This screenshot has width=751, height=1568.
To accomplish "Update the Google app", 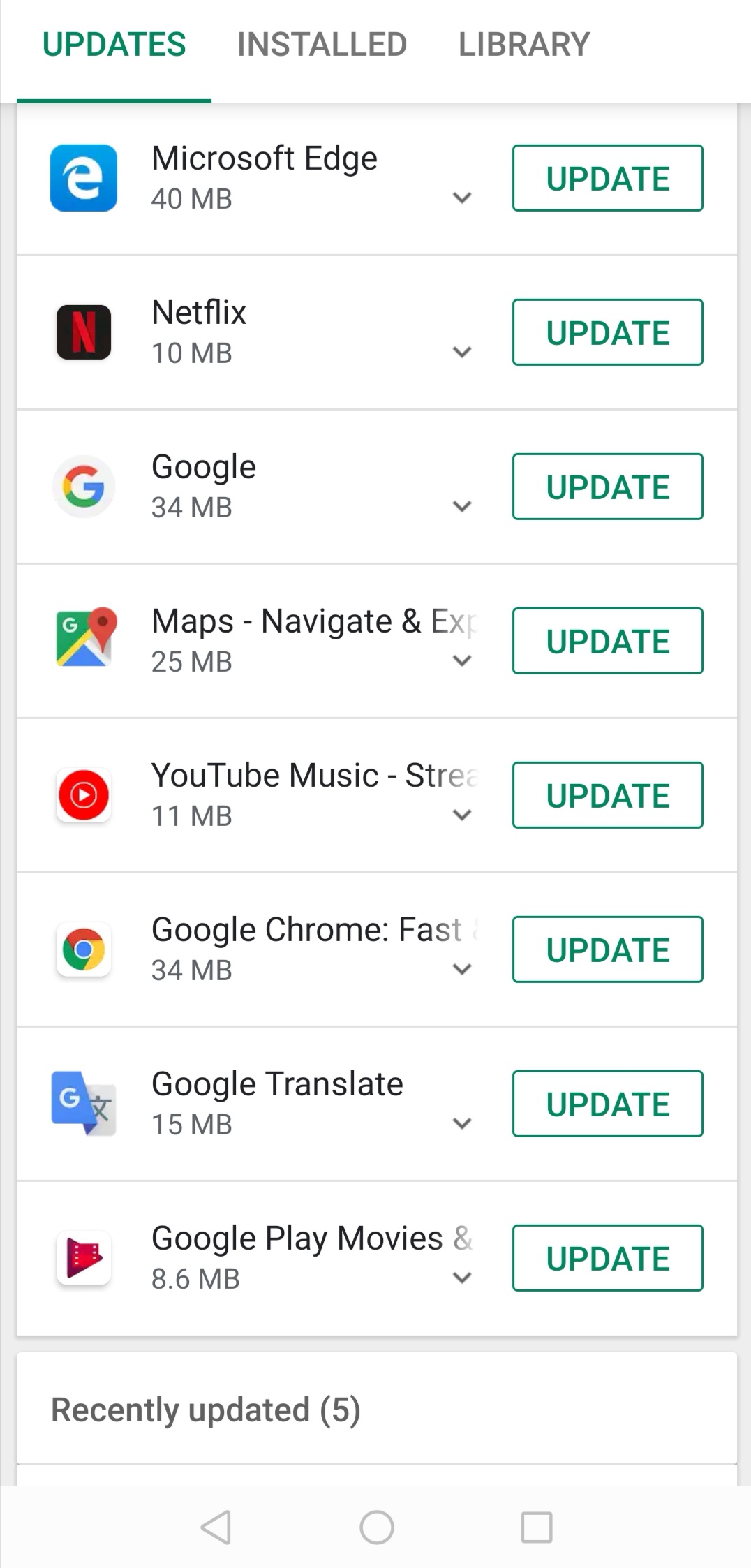I will click(x=607, y=487).
